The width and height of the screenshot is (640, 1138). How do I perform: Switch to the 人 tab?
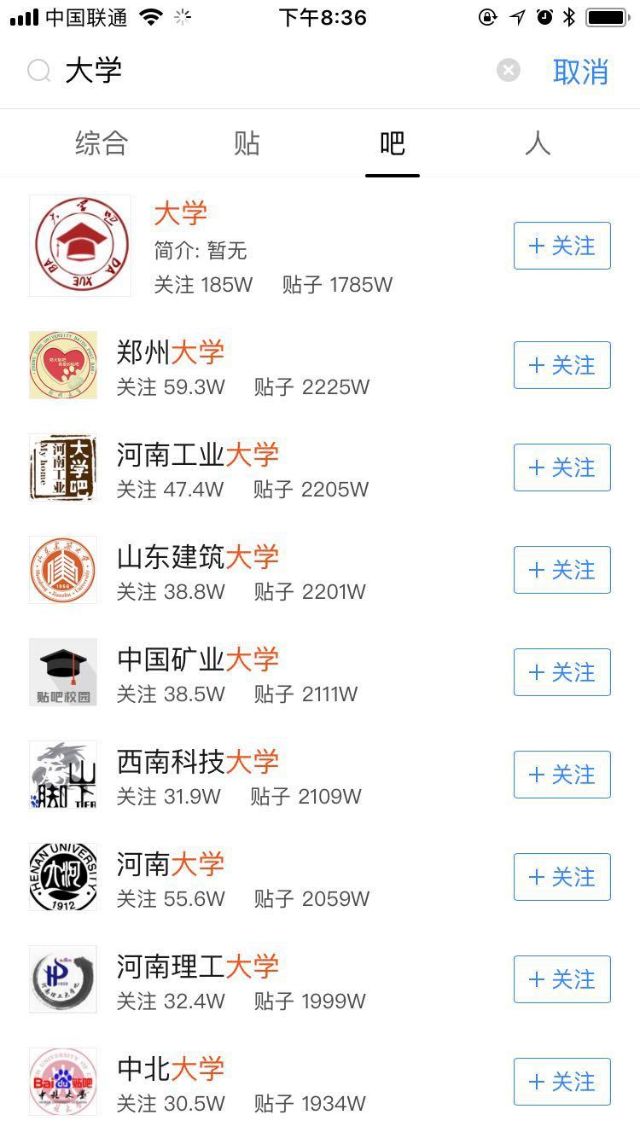pyautogui.click(x=538, y=143)
